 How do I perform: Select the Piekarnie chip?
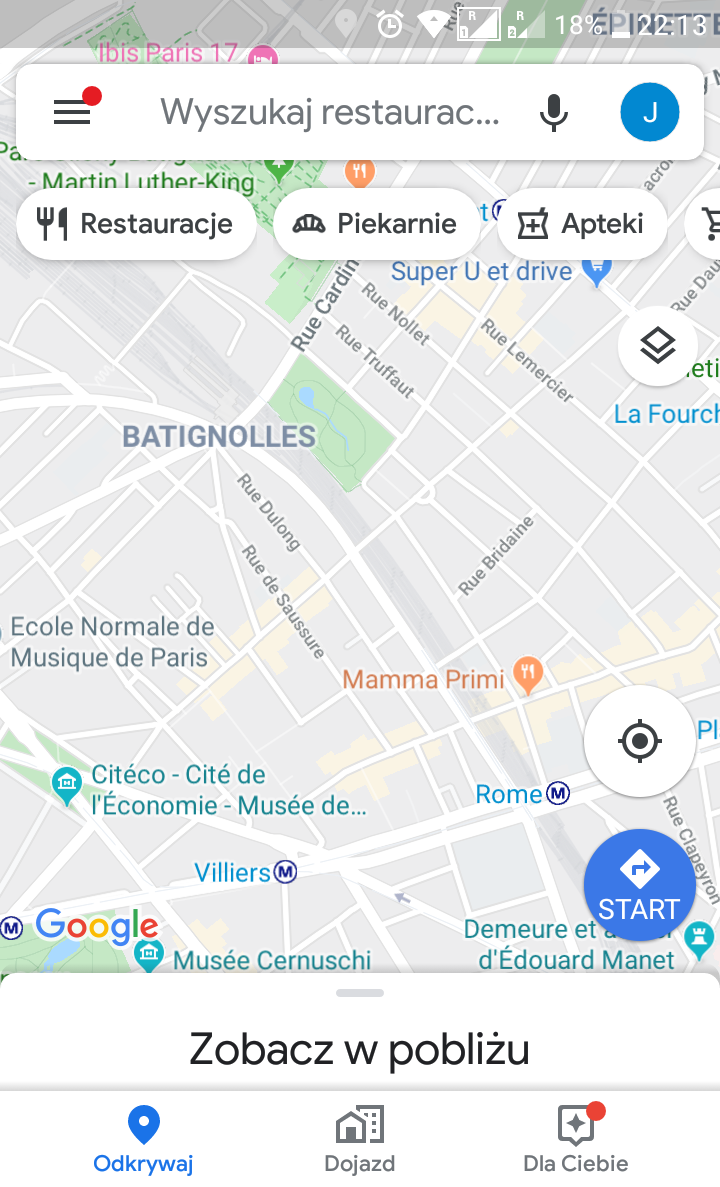(376, 224)
